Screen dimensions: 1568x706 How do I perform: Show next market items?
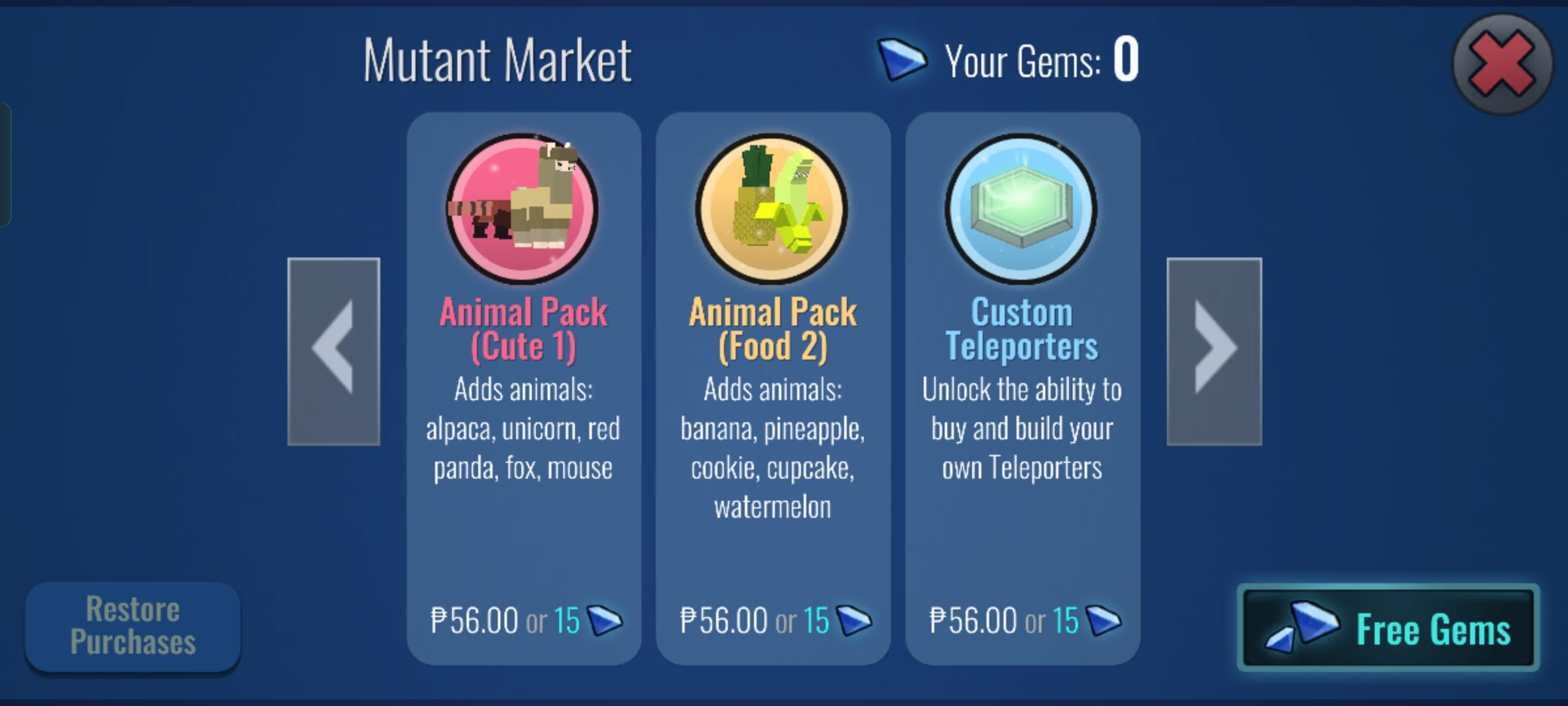1214,351
